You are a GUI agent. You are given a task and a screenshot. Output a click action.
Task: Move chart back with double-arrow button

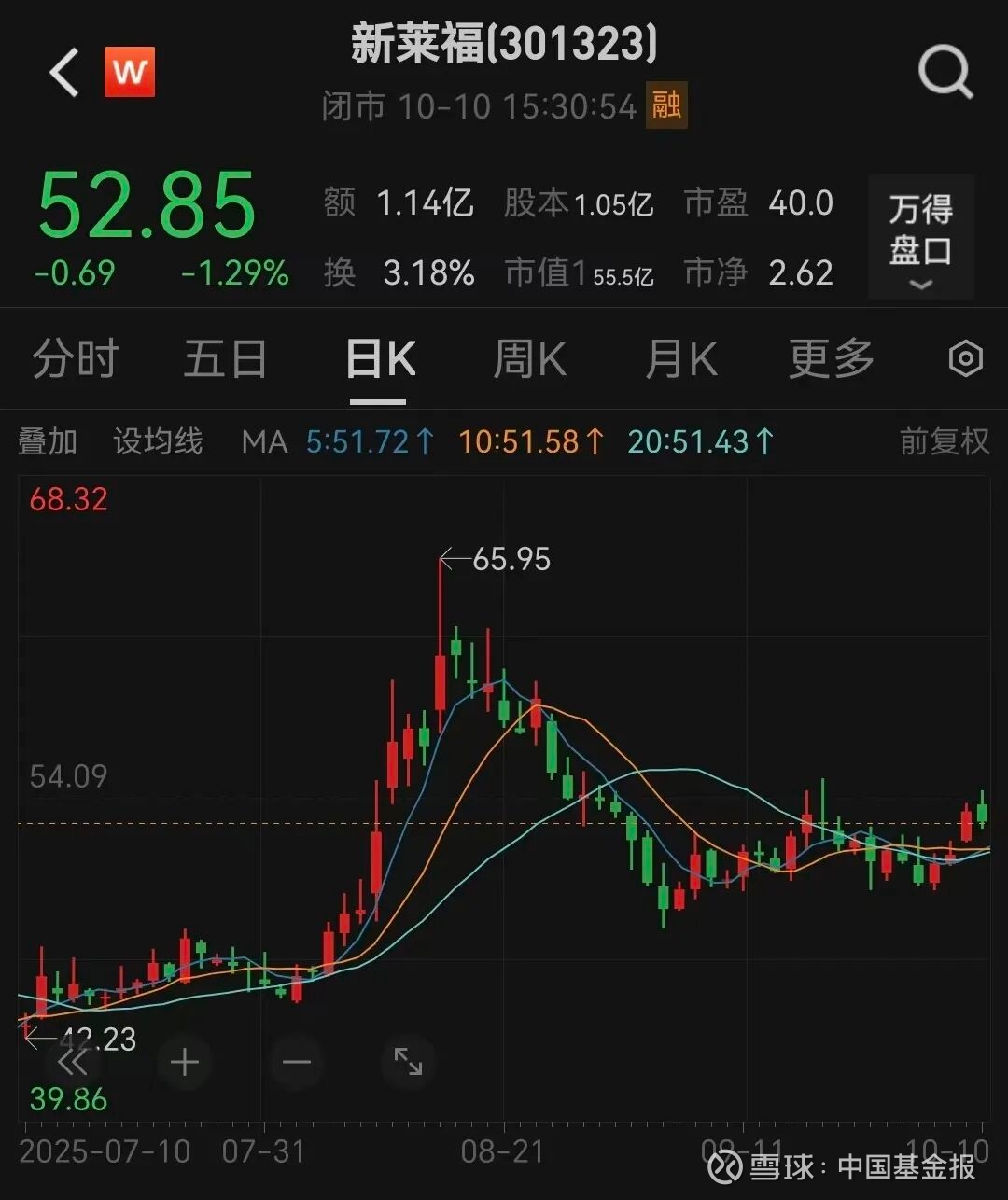pyautogui.click(x=73, y=1062)
